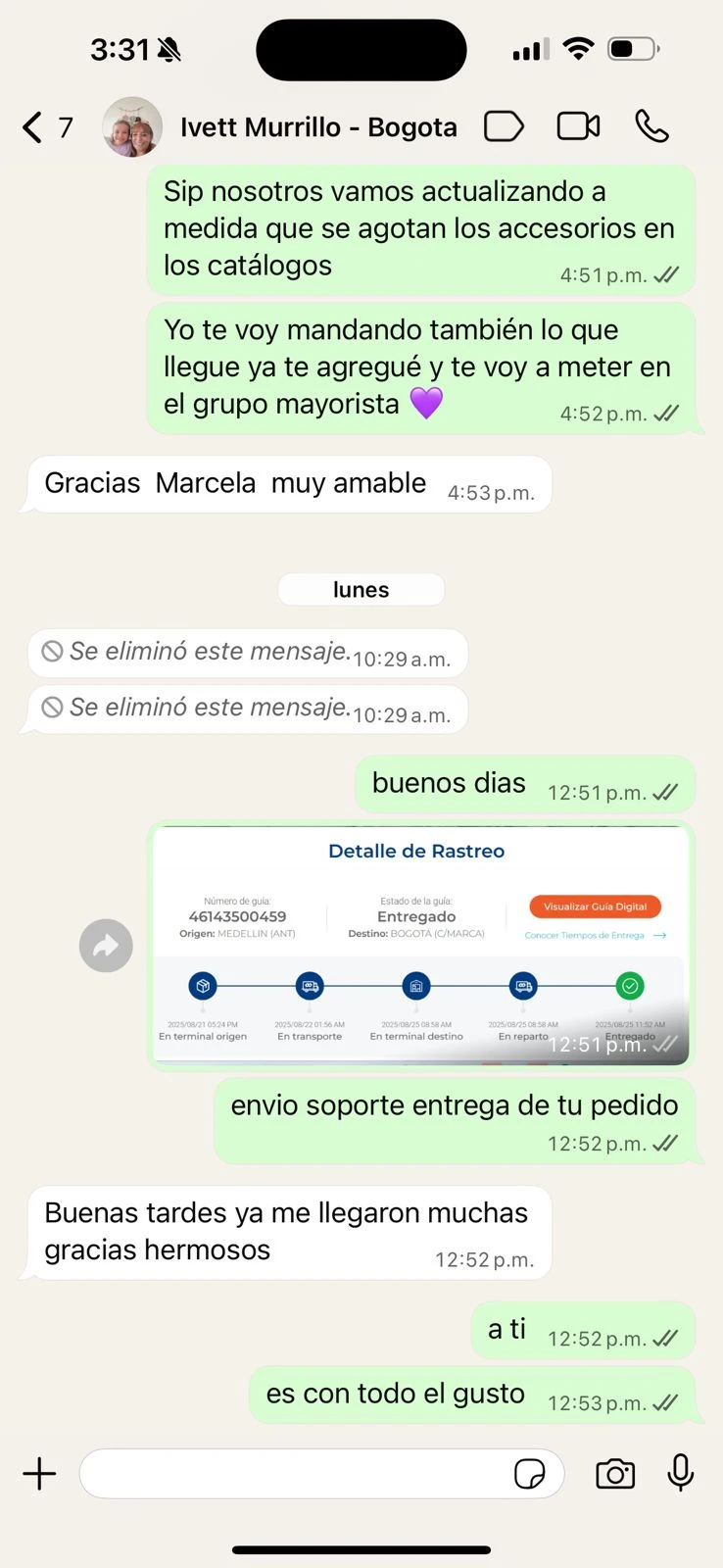Open the sticker picker
The image size is (723, 1568).
pyautogui.click(x=530, y=1474)
